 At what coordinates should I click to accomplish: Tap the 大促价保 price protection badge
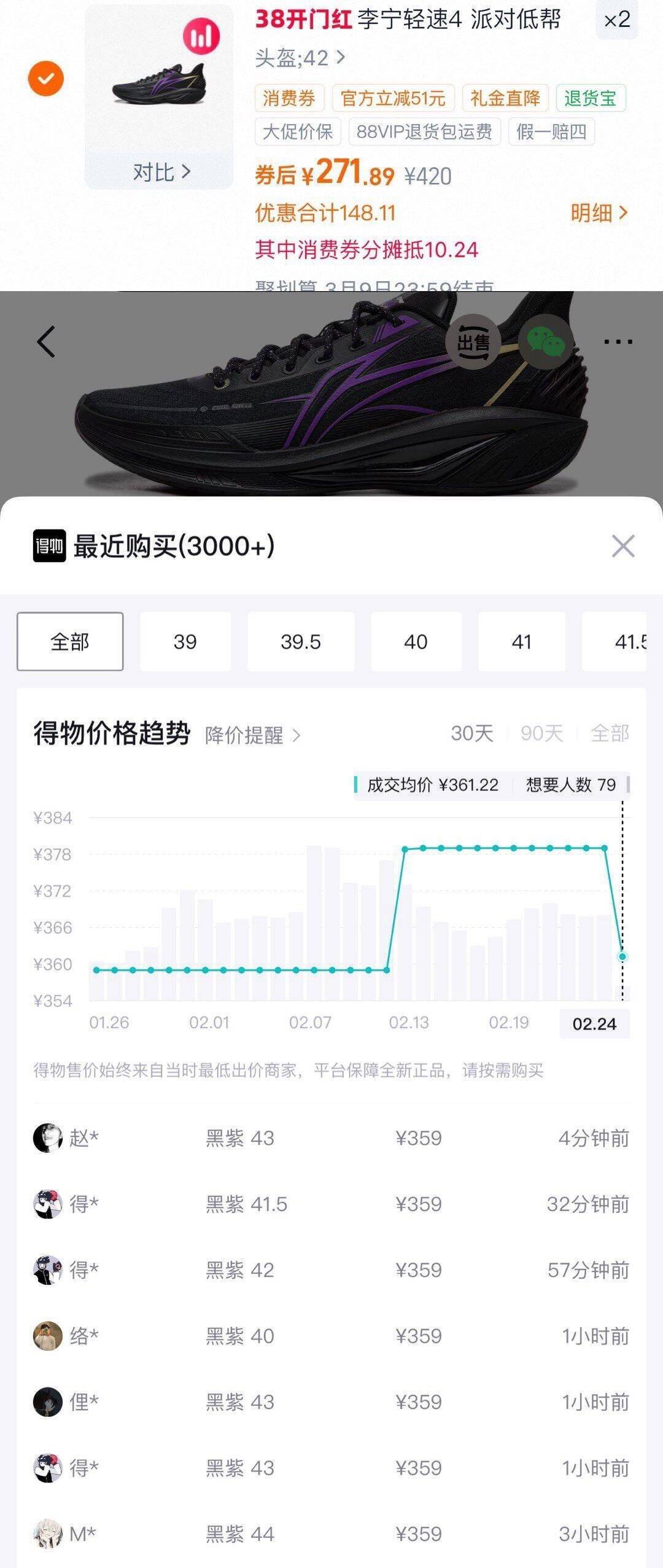click(298, 132)
